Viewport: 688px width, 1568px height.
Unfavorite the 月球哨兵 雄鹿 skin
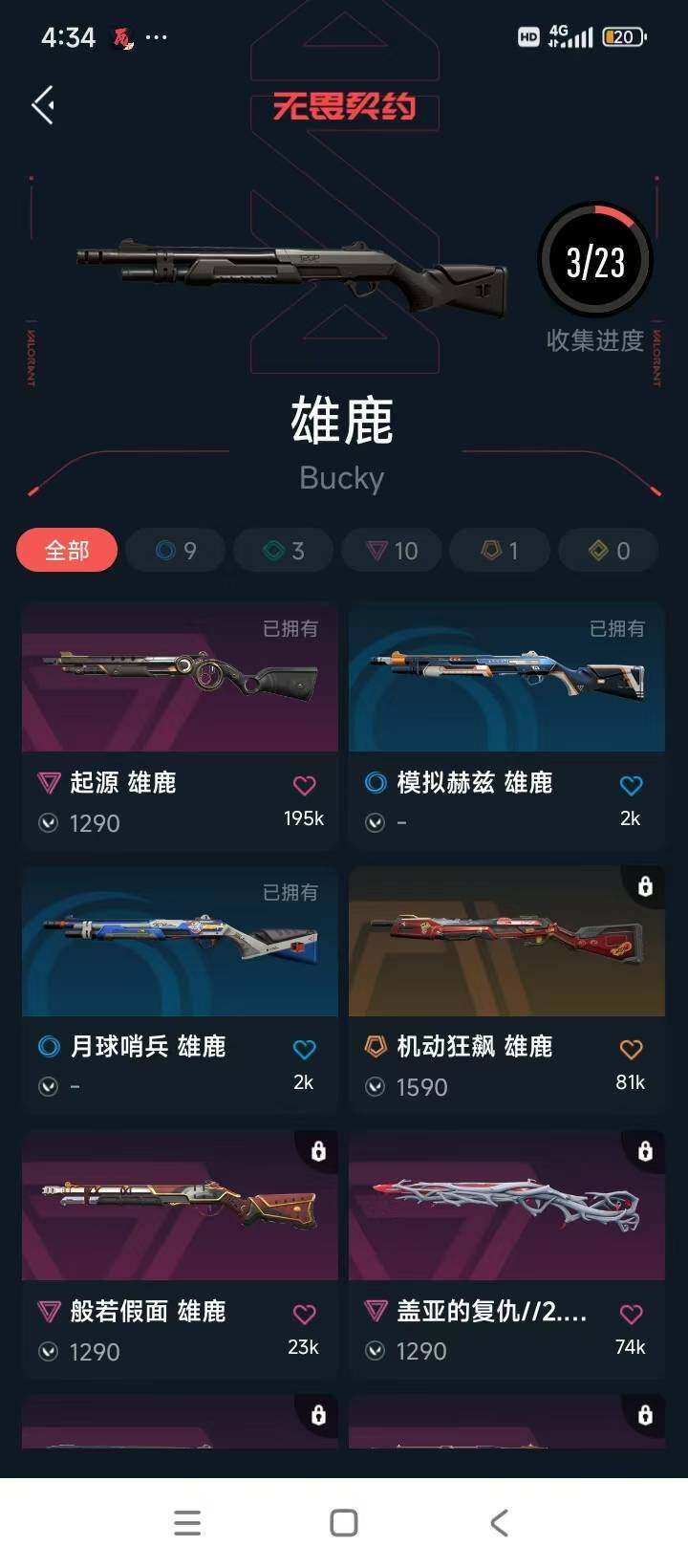point(304,1048)
